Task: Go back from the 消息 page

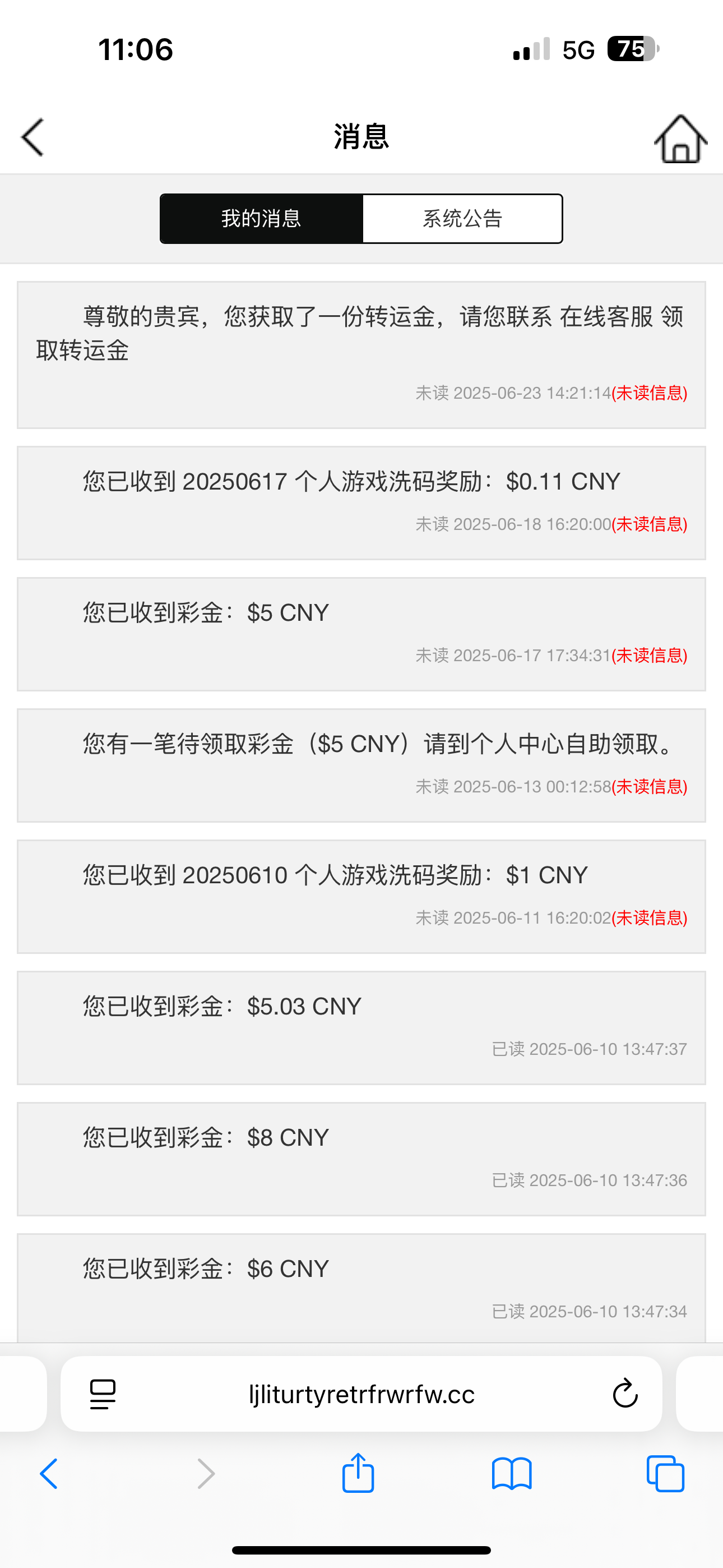Action: (33, 137)
